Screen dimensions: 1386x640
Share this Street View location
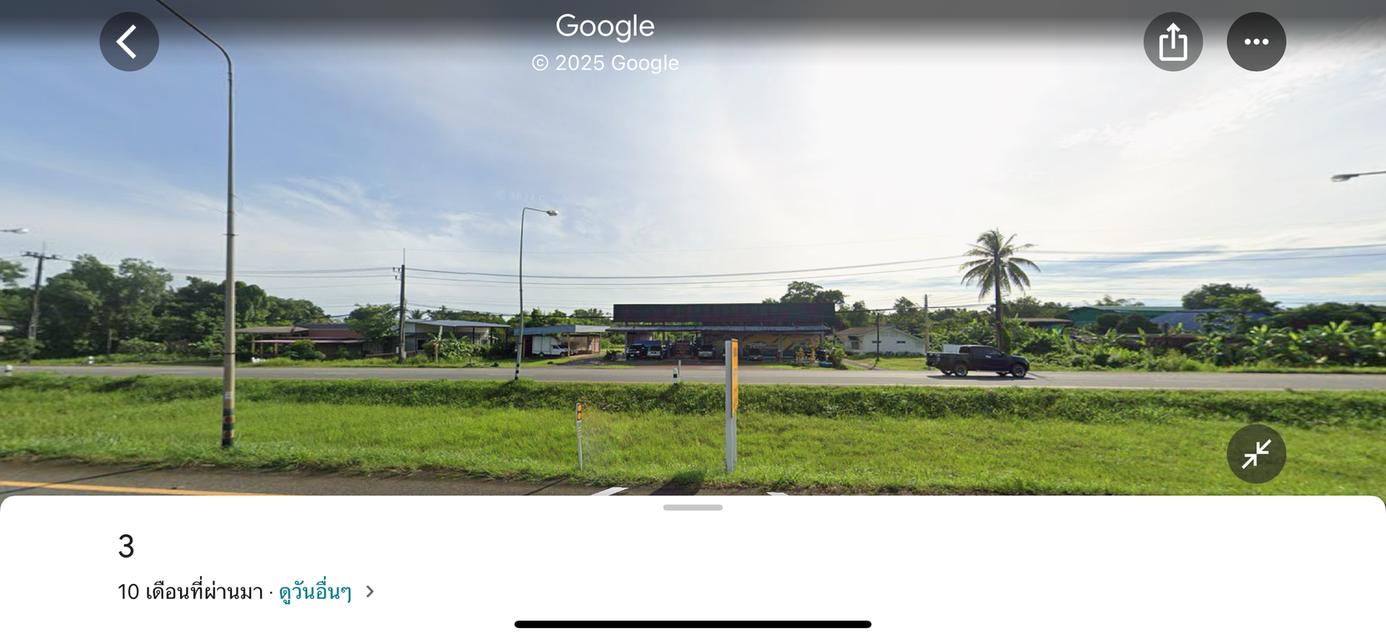[x=1173, y=42]
